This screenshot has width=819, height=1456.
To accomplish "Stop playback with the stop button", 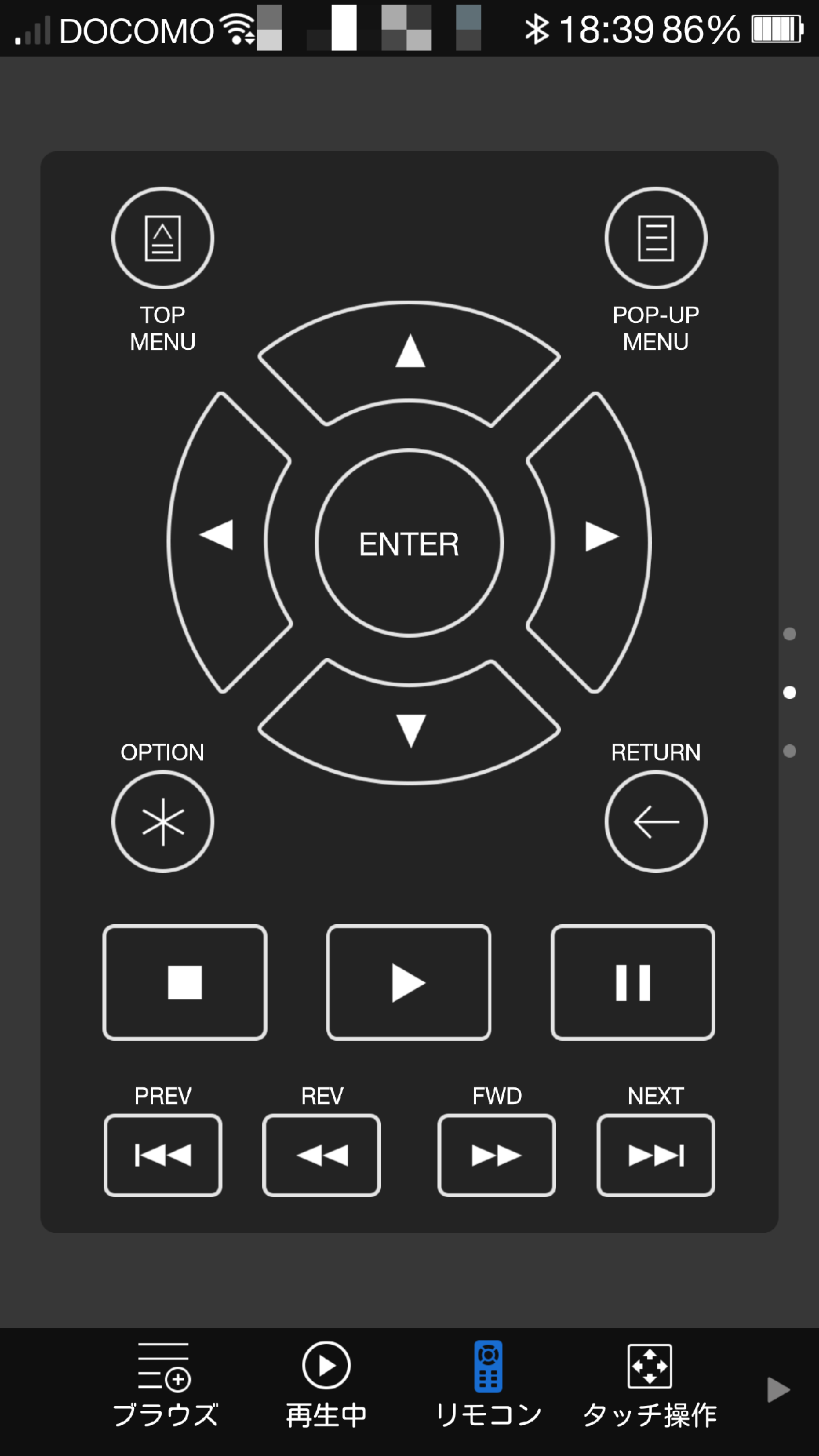I will point(185,982).
